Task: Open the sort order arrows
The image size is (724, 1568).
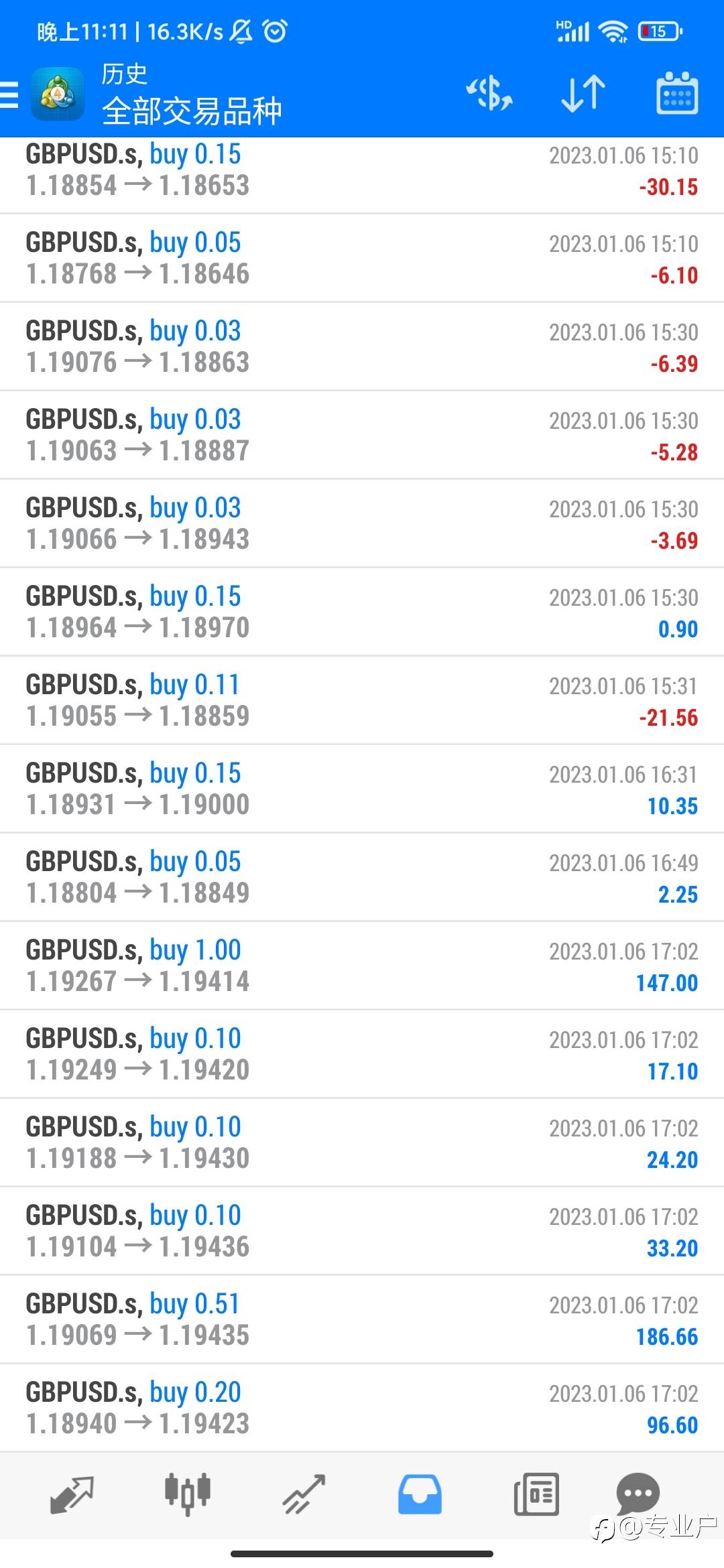Action: coord(583,92)
